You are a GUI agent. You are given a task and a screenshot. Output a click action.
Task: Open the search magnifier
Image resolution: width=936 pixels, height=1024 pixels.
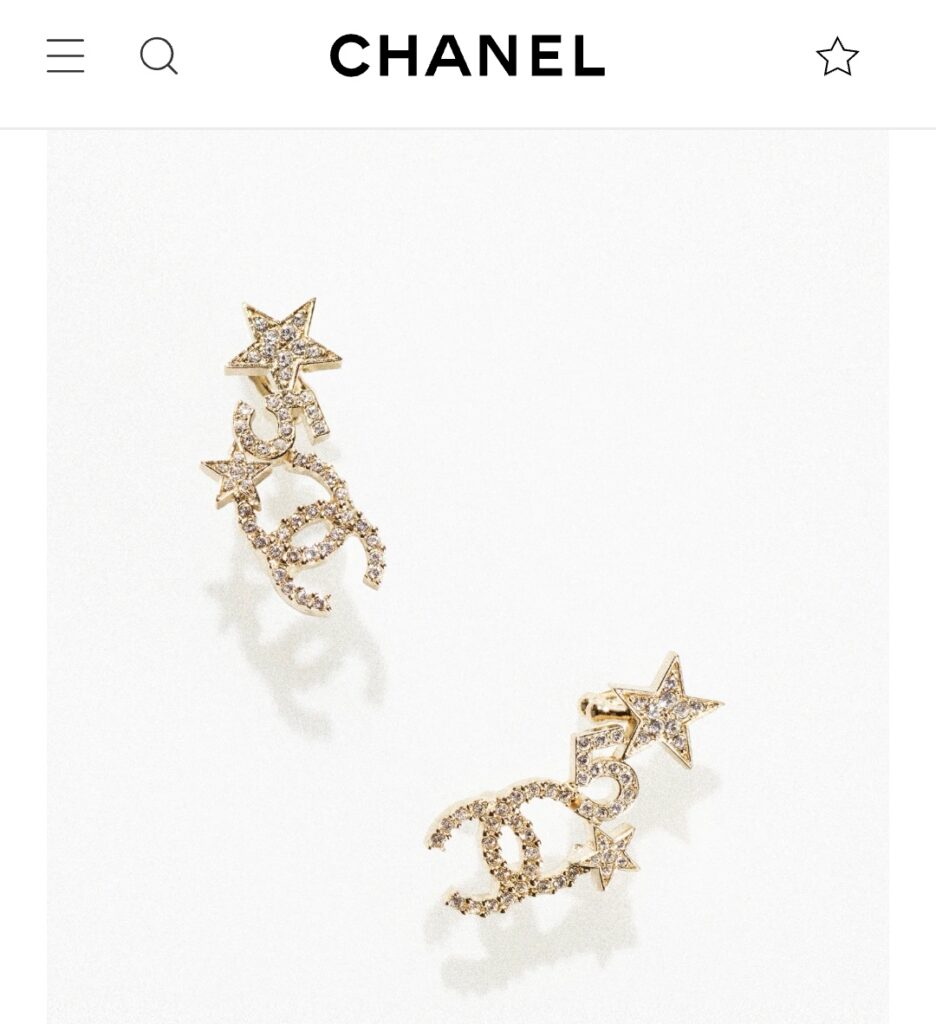click(158, 56)
